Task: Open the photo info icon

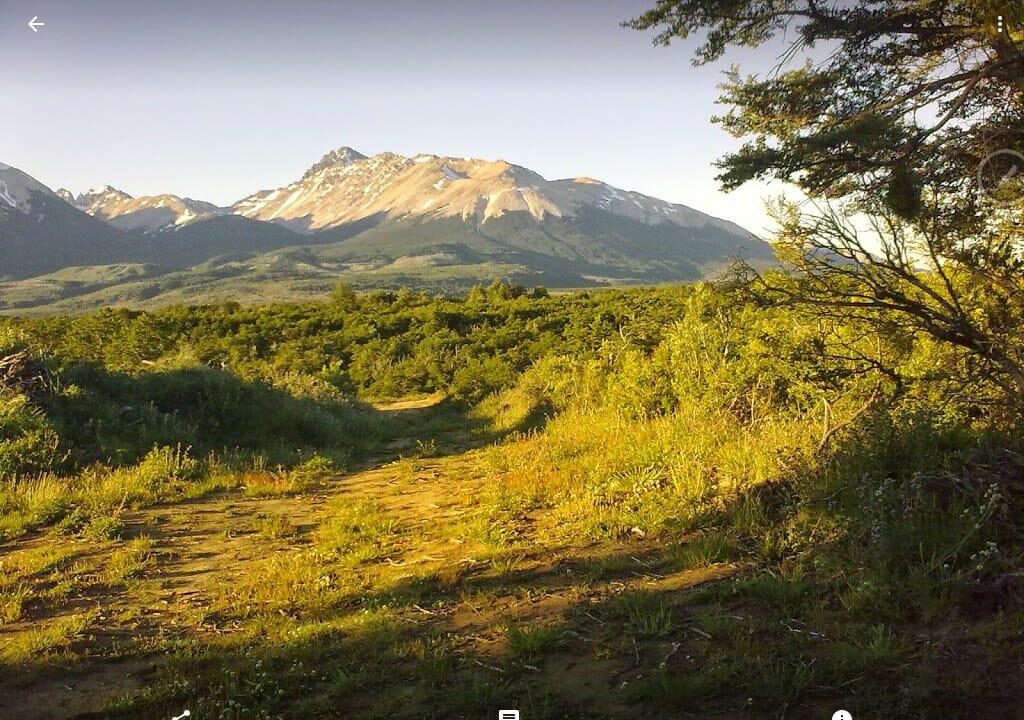Action: pyautogui.click(x=842, y=716)
